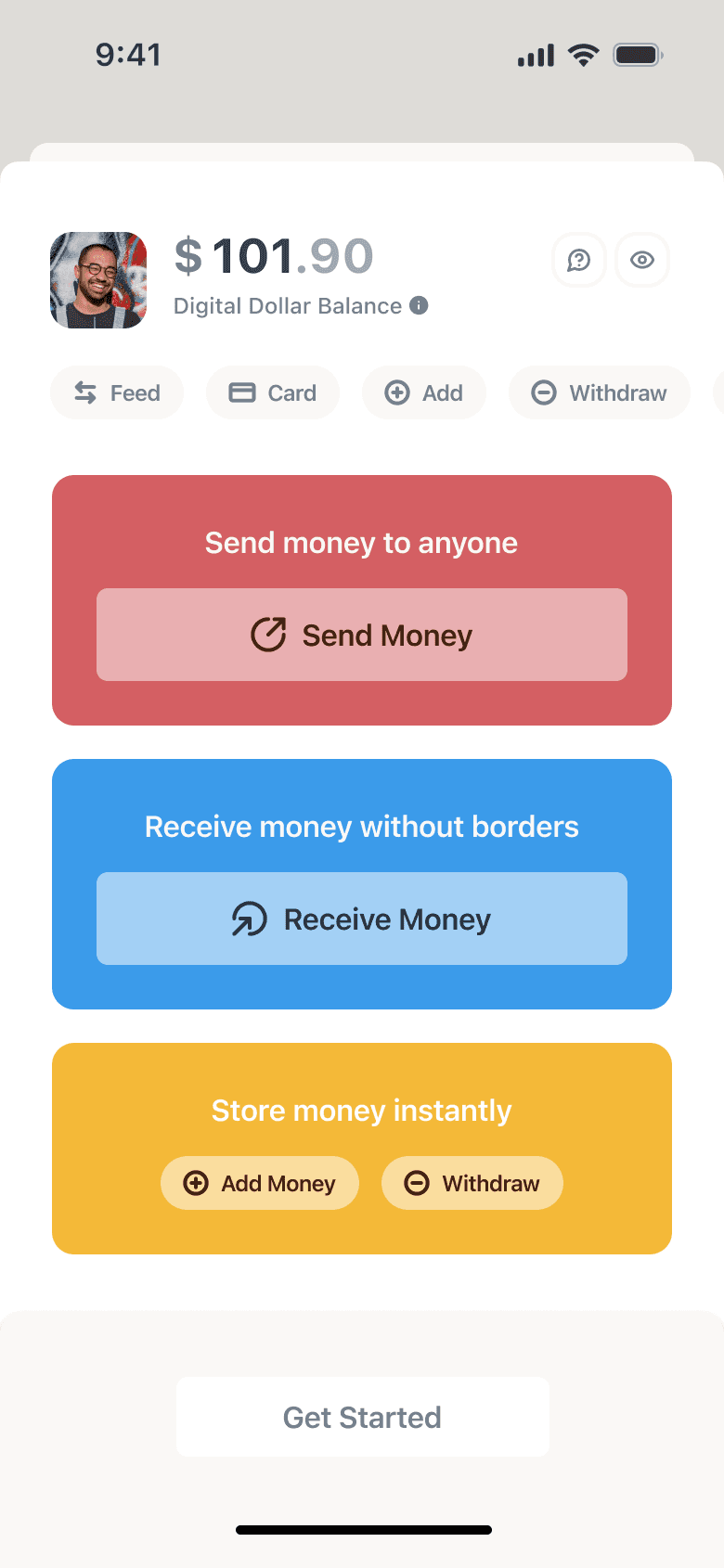724x1568 pixels.
Task: Tap the info icon beside Digital Dollar Balance
Action: point(419,305)
